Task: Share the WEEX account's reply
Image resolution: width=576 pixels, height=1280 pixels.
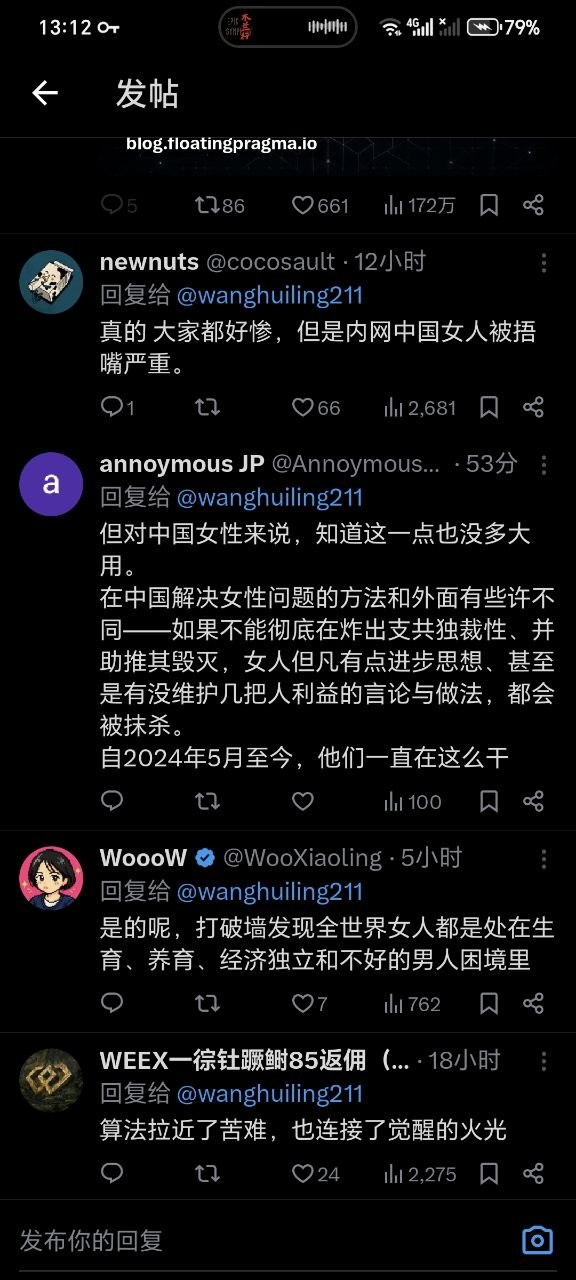Action: pos(533,1173)
